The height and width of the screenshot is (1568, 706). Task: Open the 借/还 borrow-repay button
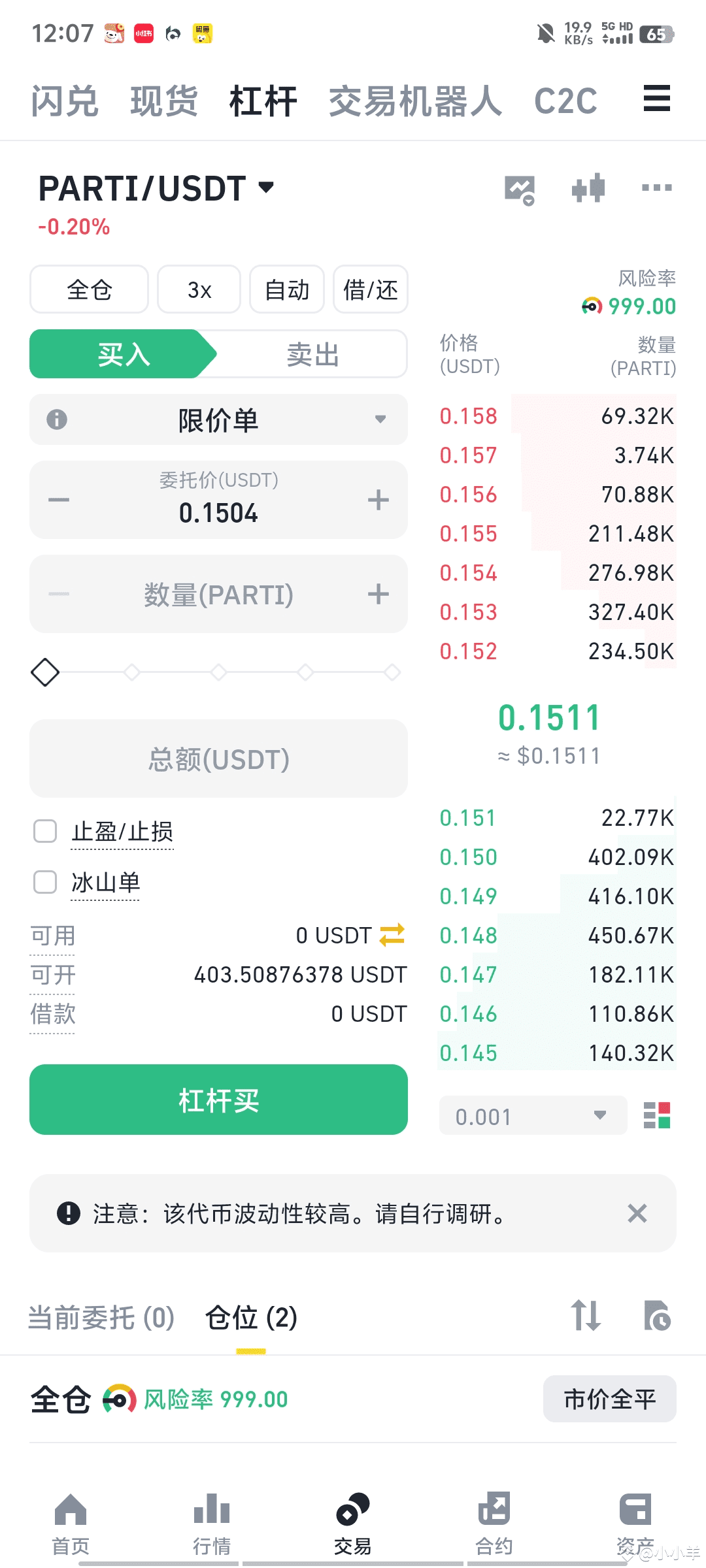(x=371, y=289)
